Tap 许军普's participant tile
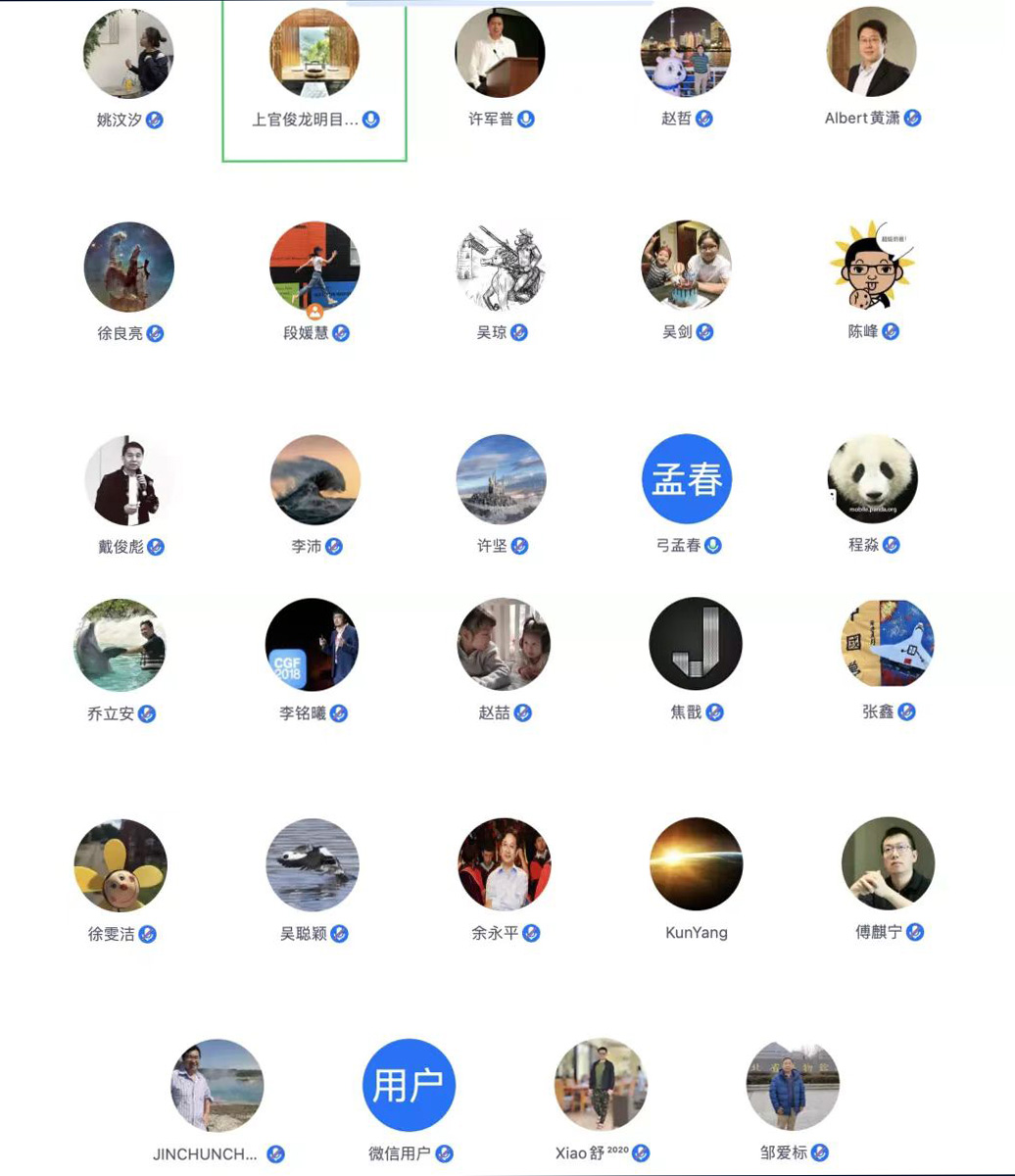 click(500, 54)
